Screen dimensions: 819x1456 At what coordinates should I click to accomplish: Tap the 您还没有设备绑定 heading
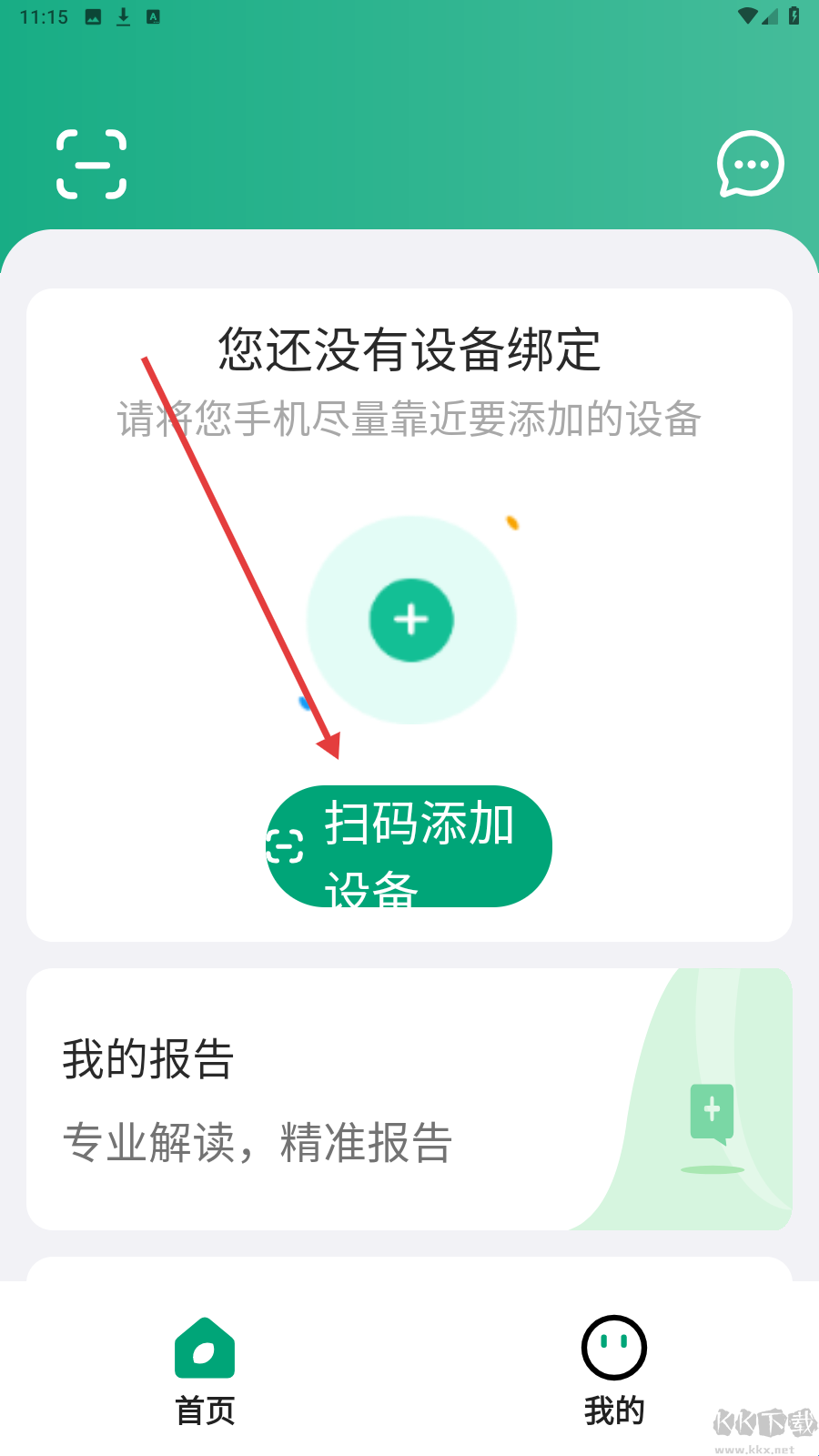click(409, 349)
